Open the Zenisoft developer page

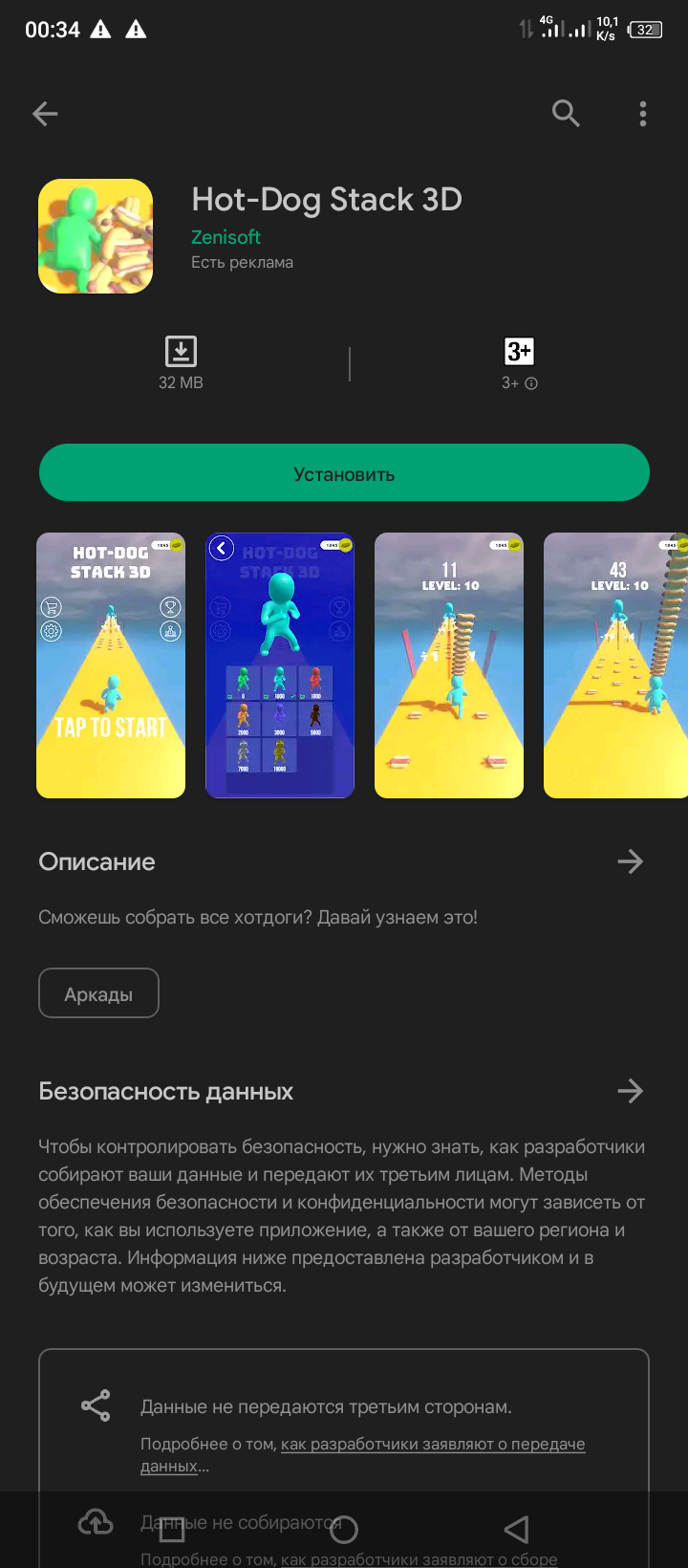pos(226,237)
